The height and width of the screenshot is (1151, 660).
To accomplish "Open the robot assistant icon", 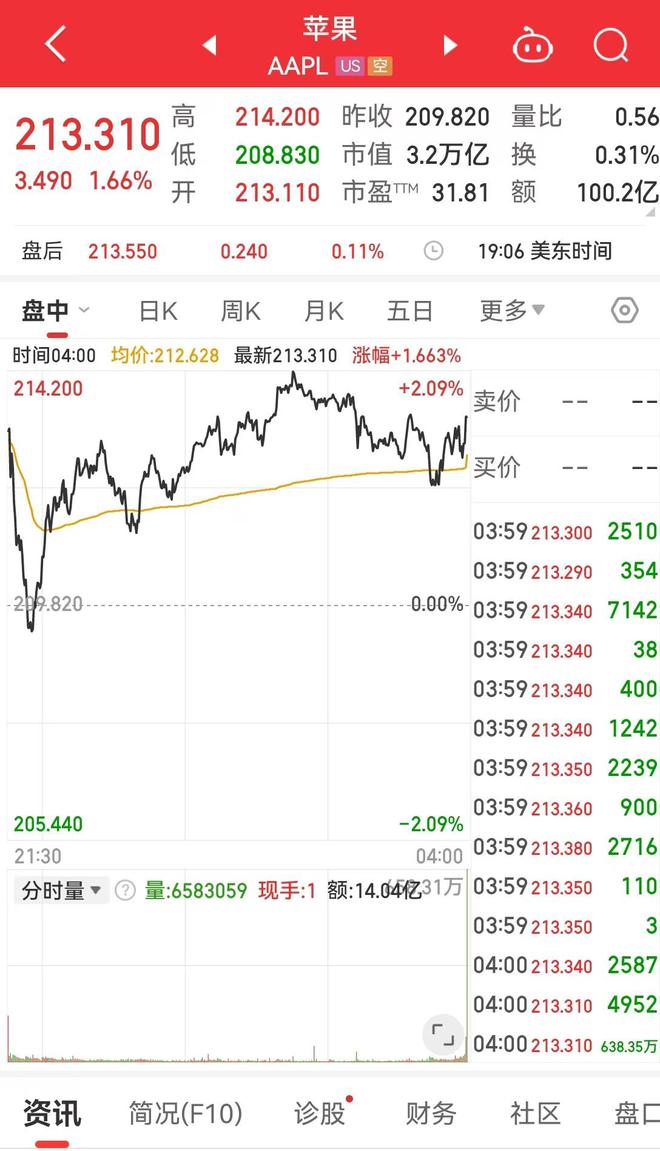I will click(533, 45).
